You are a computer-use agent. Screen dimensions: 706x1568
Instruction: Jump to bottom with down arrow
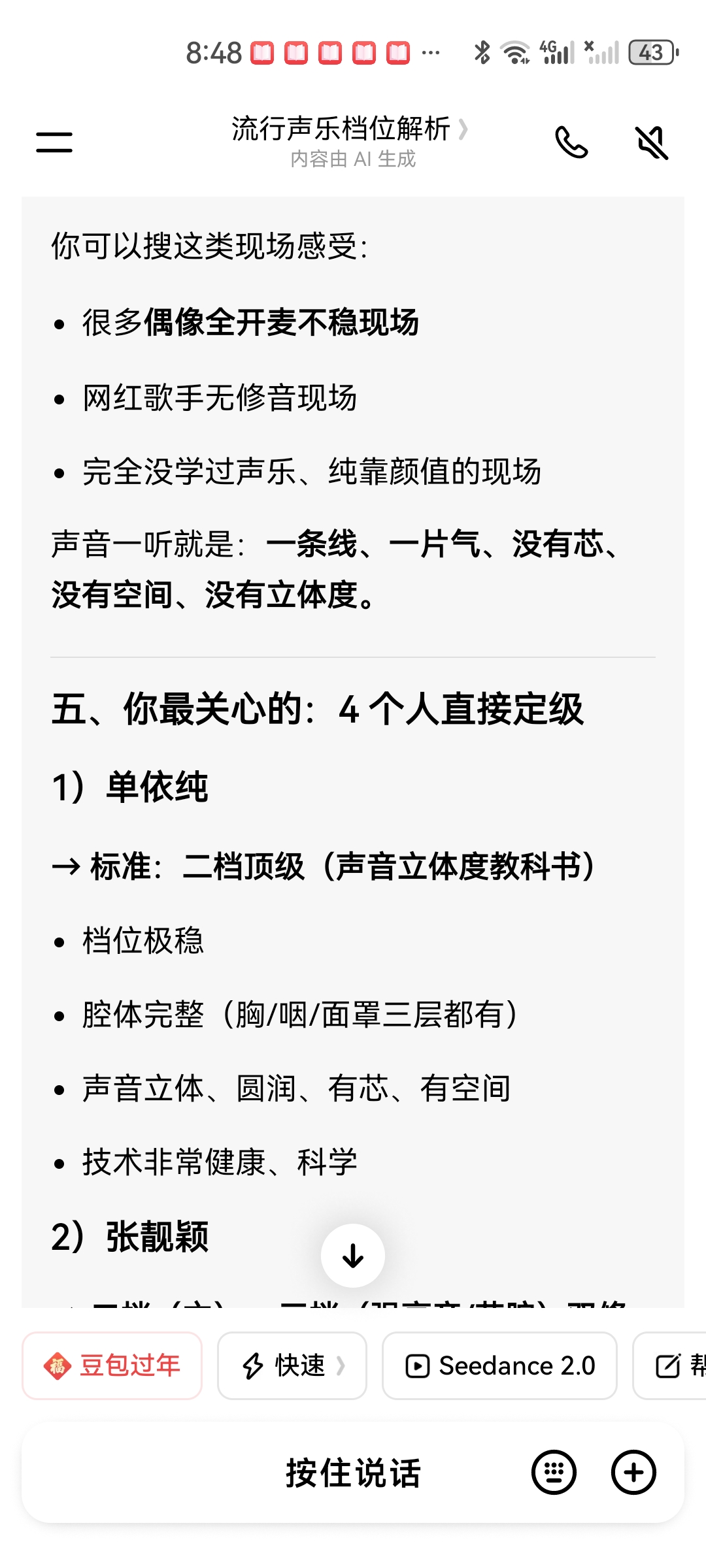click(353, 1256)
